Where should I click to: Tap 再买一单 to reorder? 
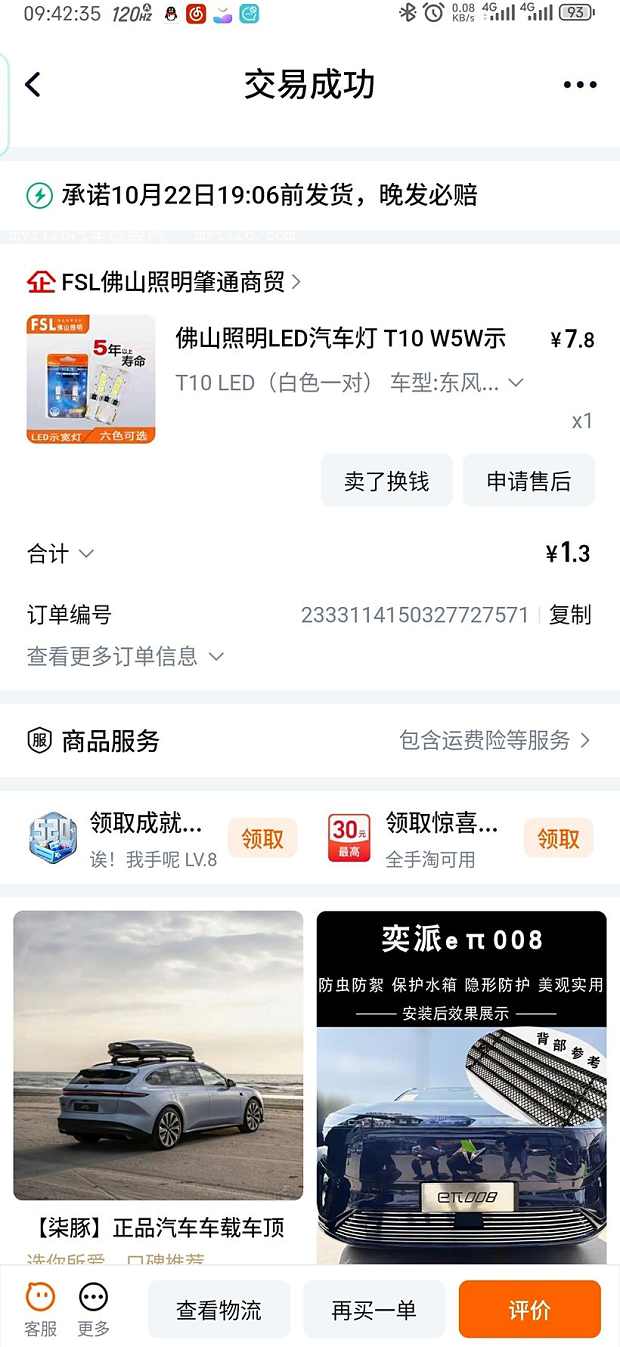coord(374,1309)
